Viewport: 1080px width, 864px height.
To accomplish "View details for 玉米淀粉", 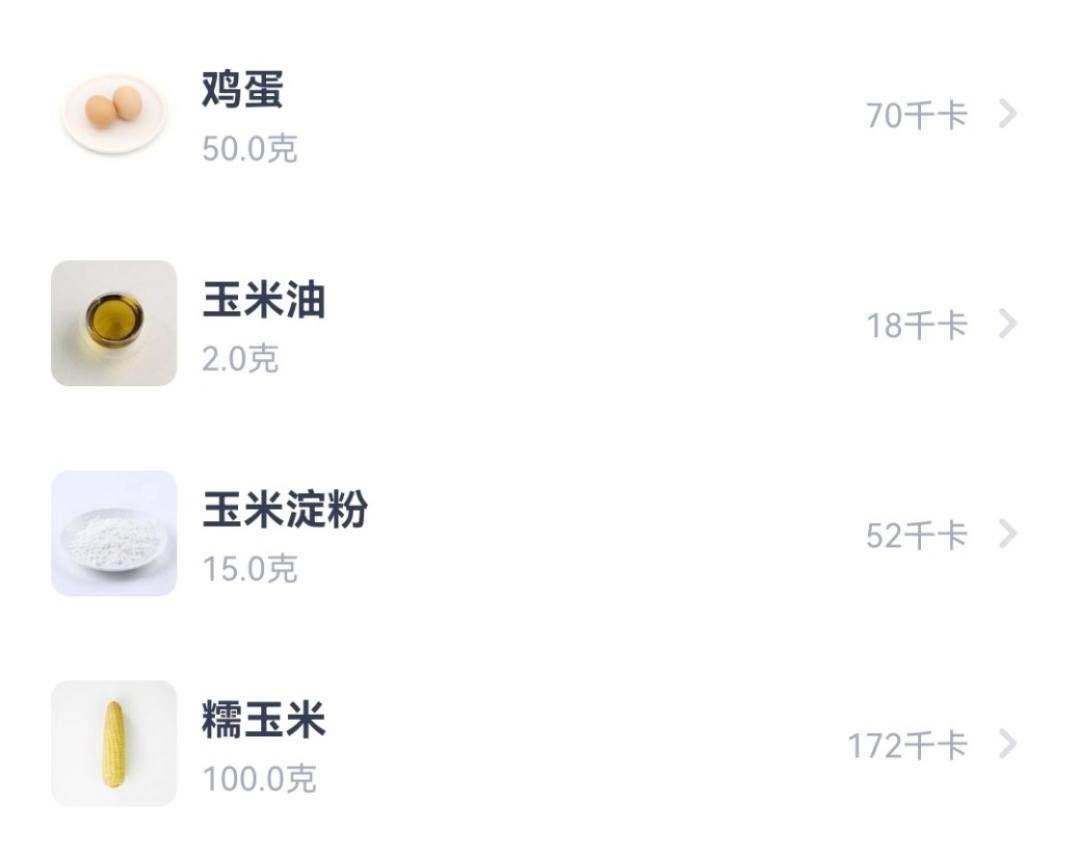I will point(540,535).
